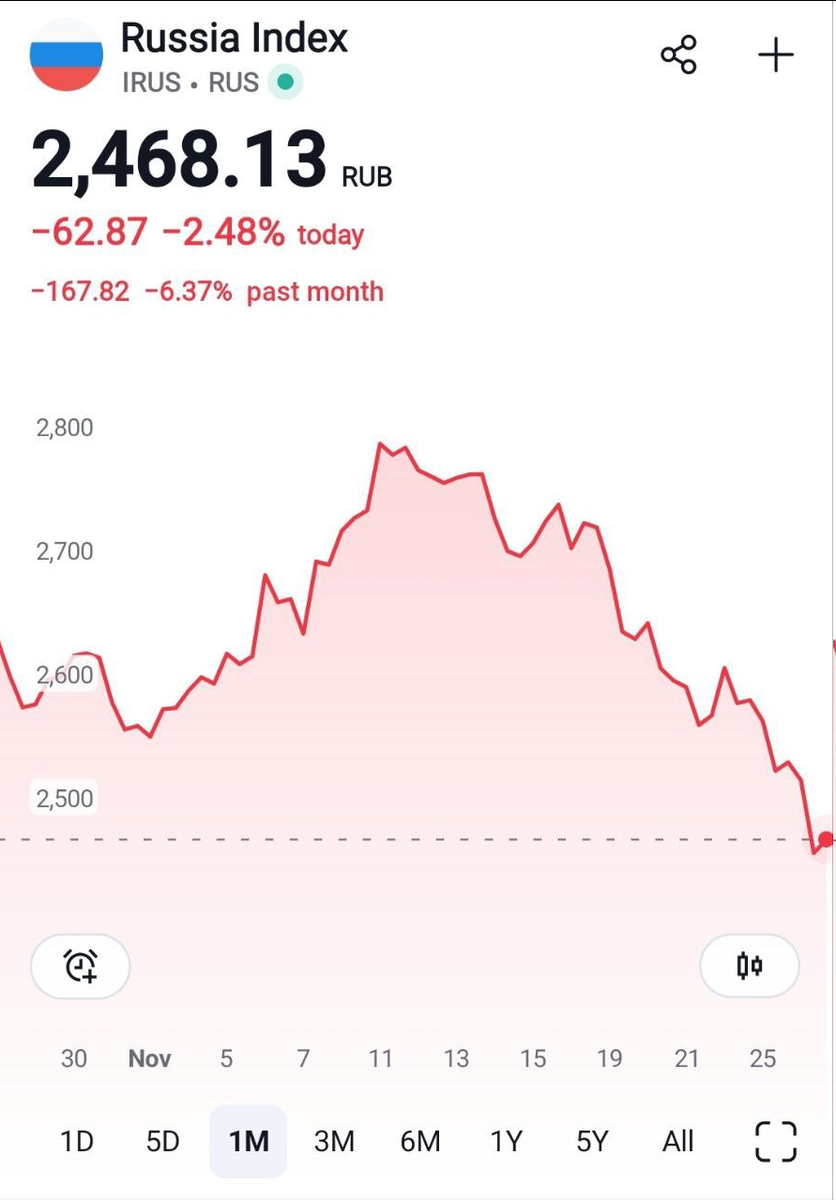Add Russia Index to watchlist
Image resolution: width=836 pixels, height=1200 pixels.
pos(776,55)
